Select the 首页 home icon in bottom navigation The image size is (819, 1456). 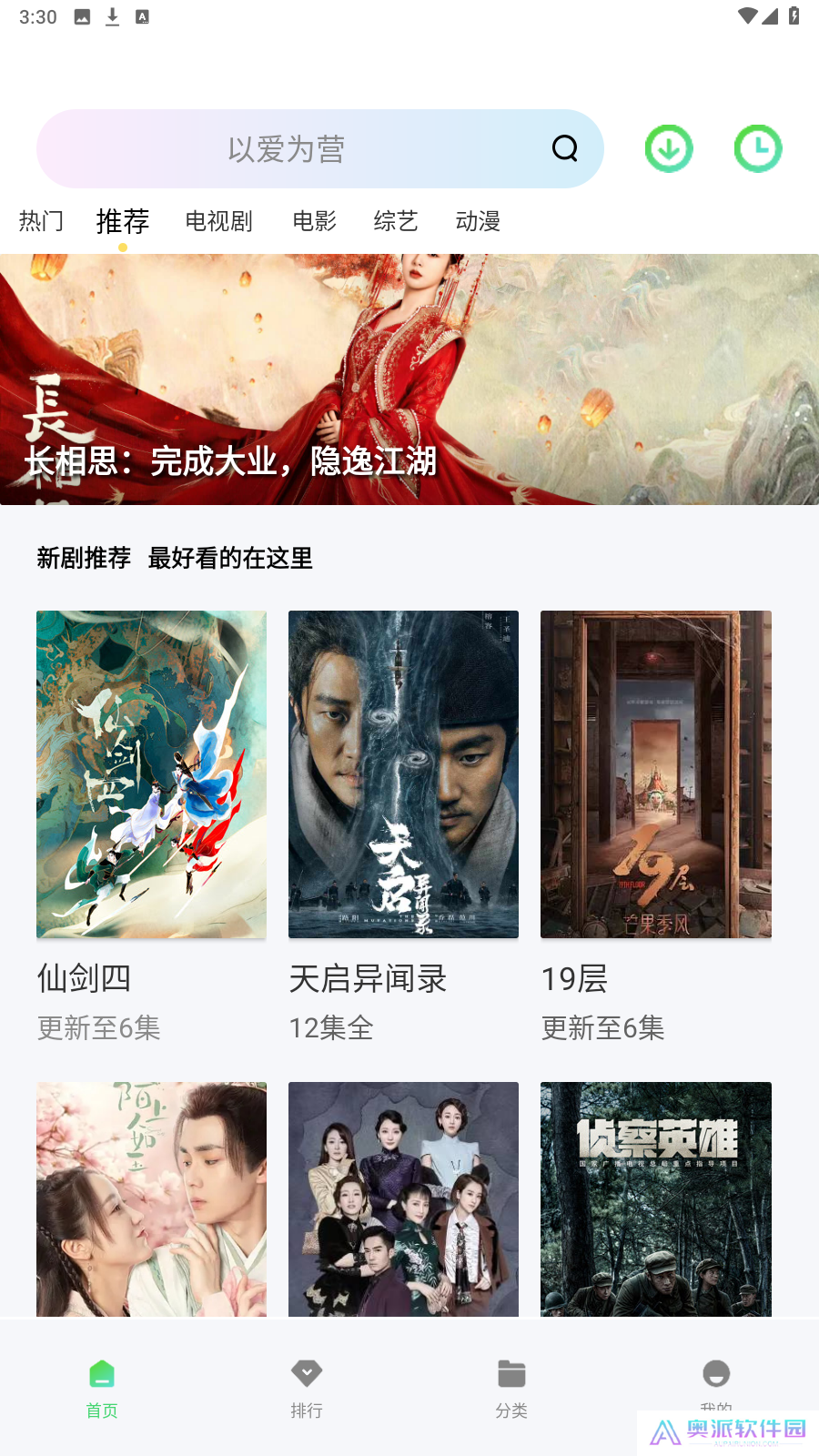[102, 1374]
